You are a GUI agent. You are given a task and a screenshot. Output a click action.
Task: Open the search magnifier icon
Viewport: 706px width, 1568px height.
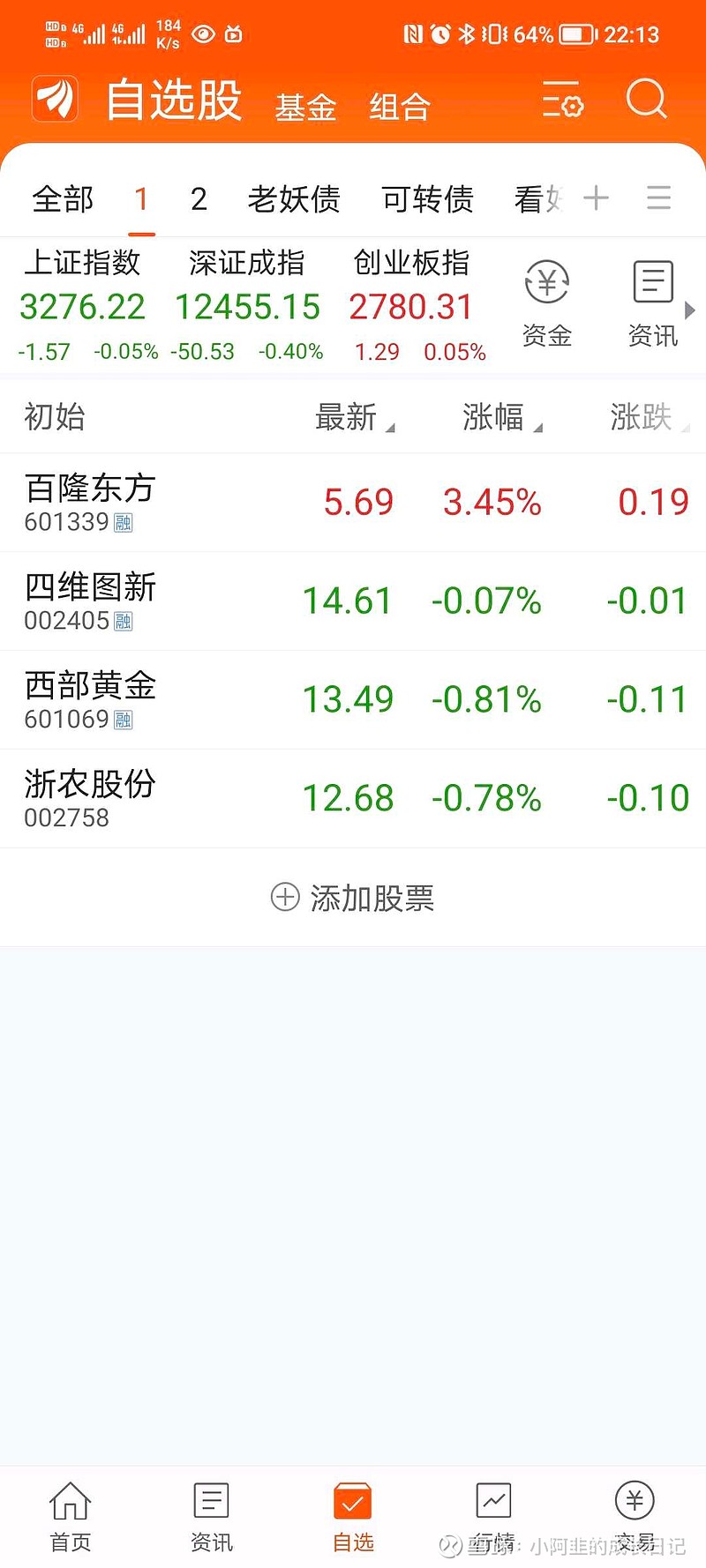point(646,99)
